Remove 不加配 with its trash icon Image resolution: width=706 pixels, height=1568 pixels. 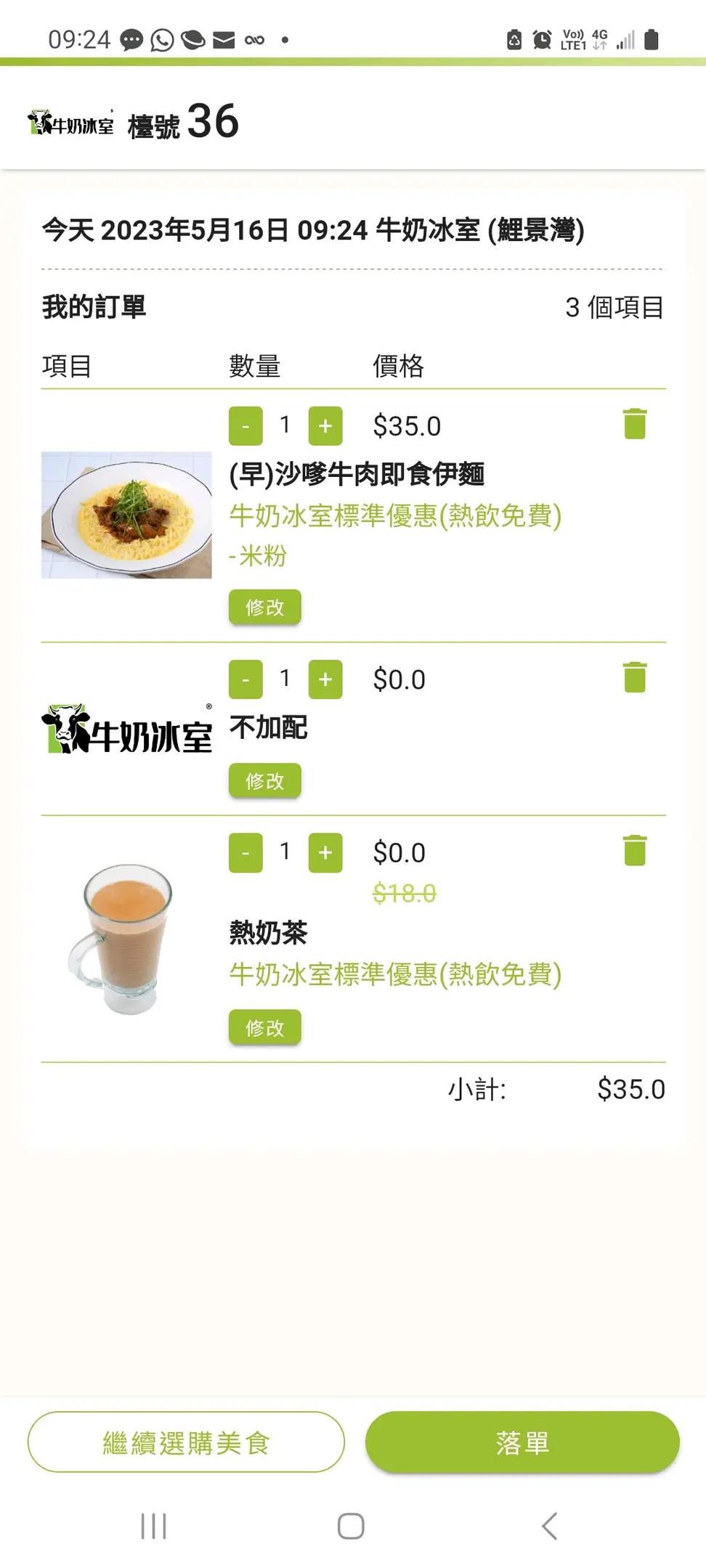coord(635,677)
